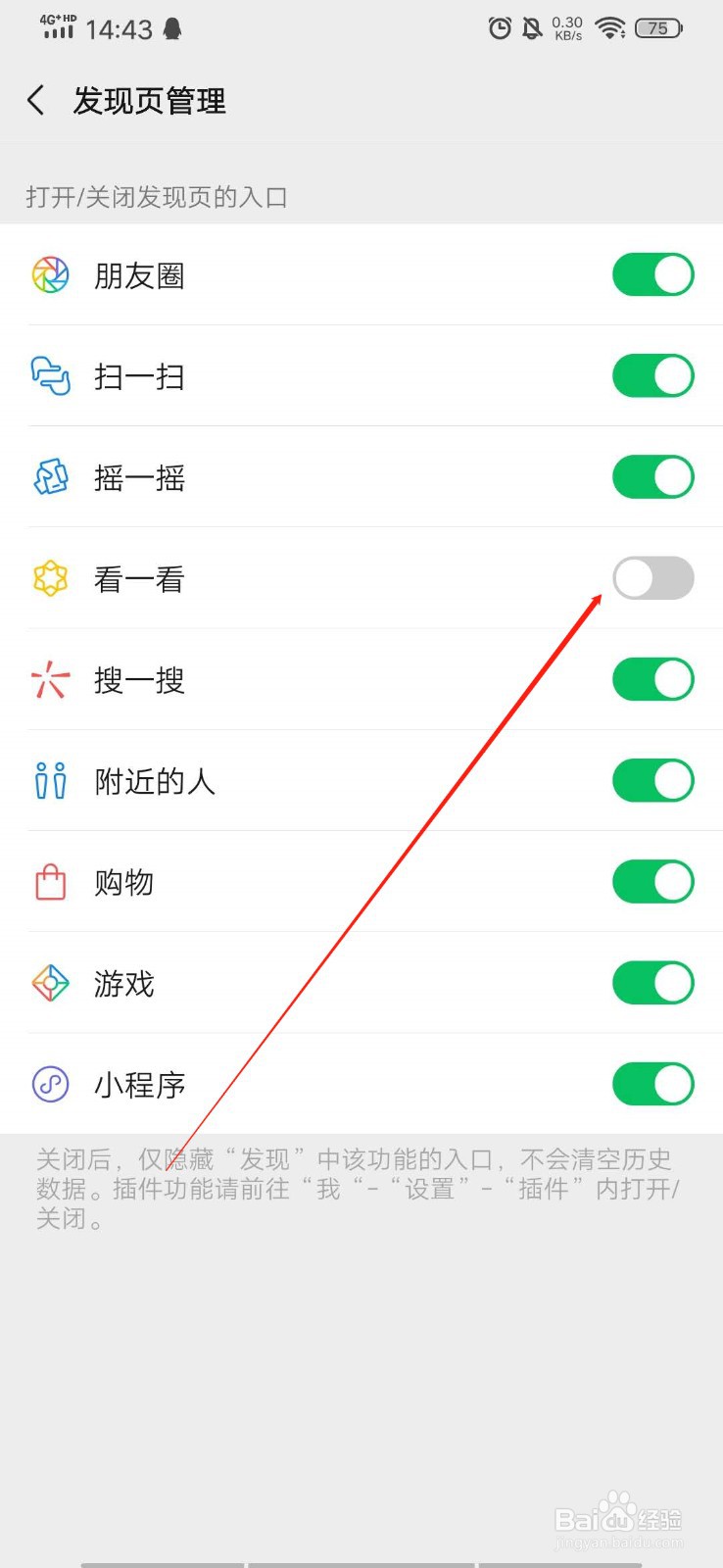
Task: Click the 摇一摇 (Shake) icon
Action: coord(50,477)
